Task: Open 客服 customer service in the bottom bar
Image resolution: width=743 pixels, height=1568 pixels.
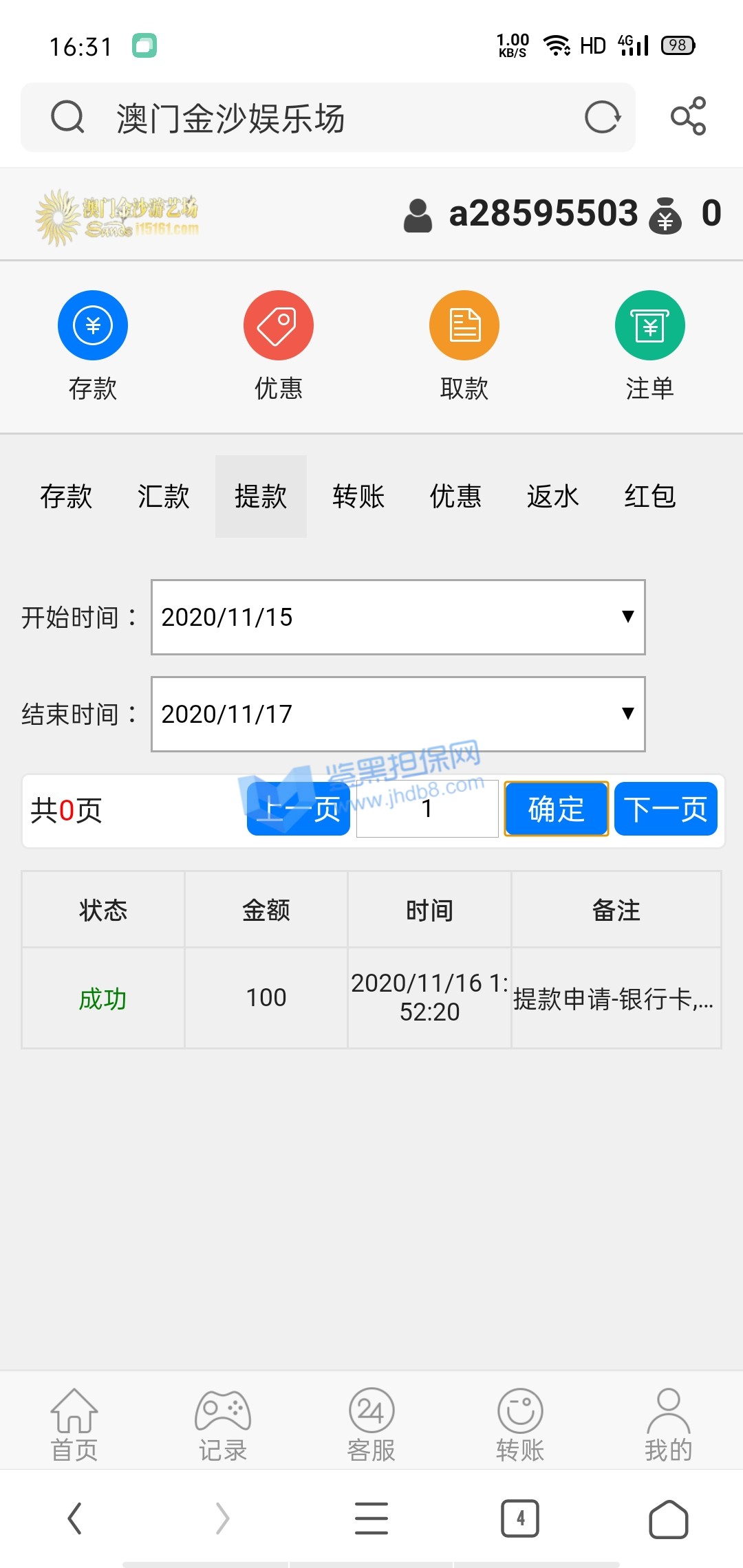Action: coord(371,1424)
